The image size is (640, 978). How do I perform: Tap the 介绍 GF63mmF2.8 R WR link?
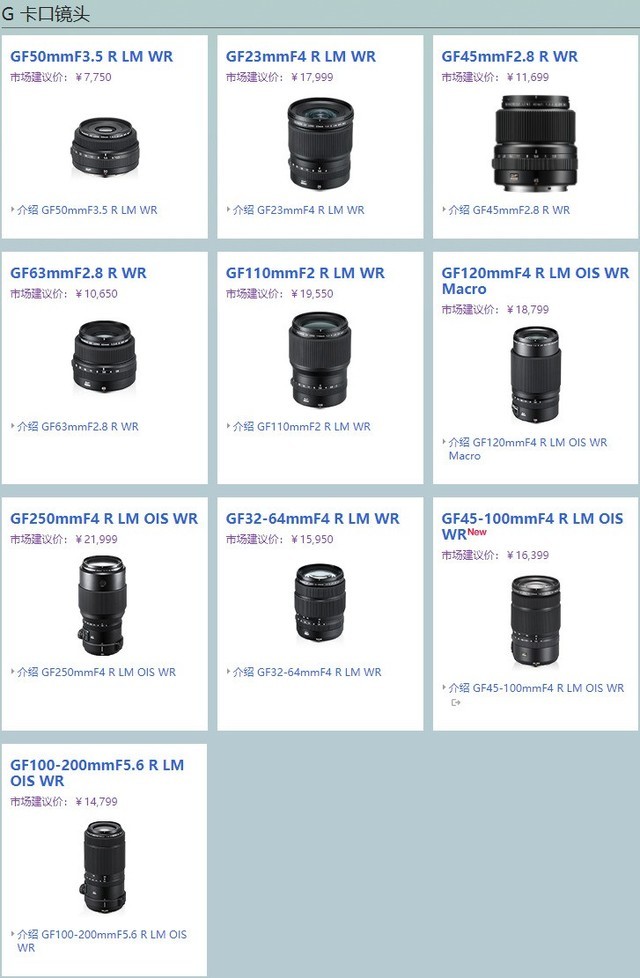(x=78, y=426)
